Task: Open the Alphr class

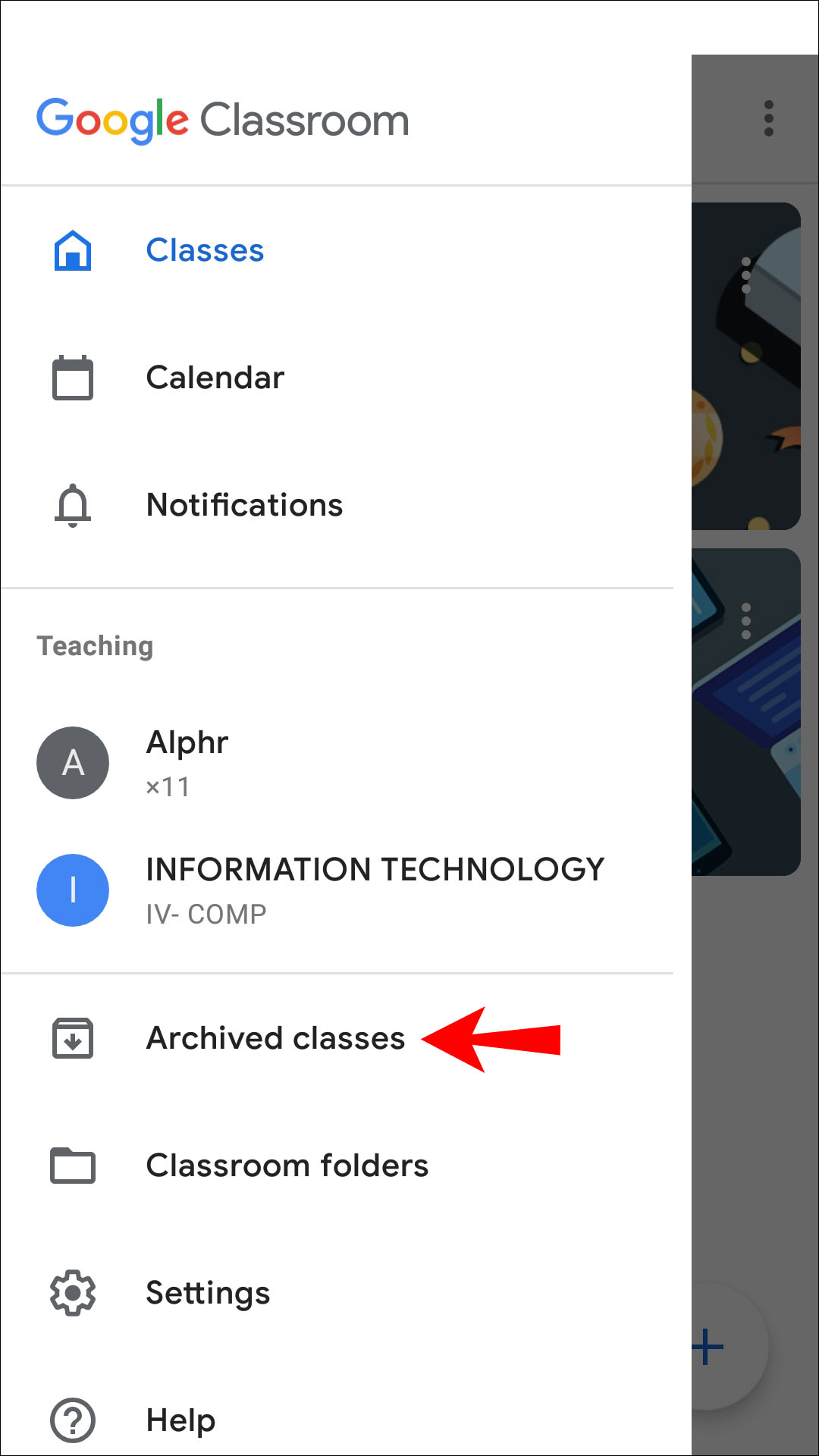Action: point(187,762)
